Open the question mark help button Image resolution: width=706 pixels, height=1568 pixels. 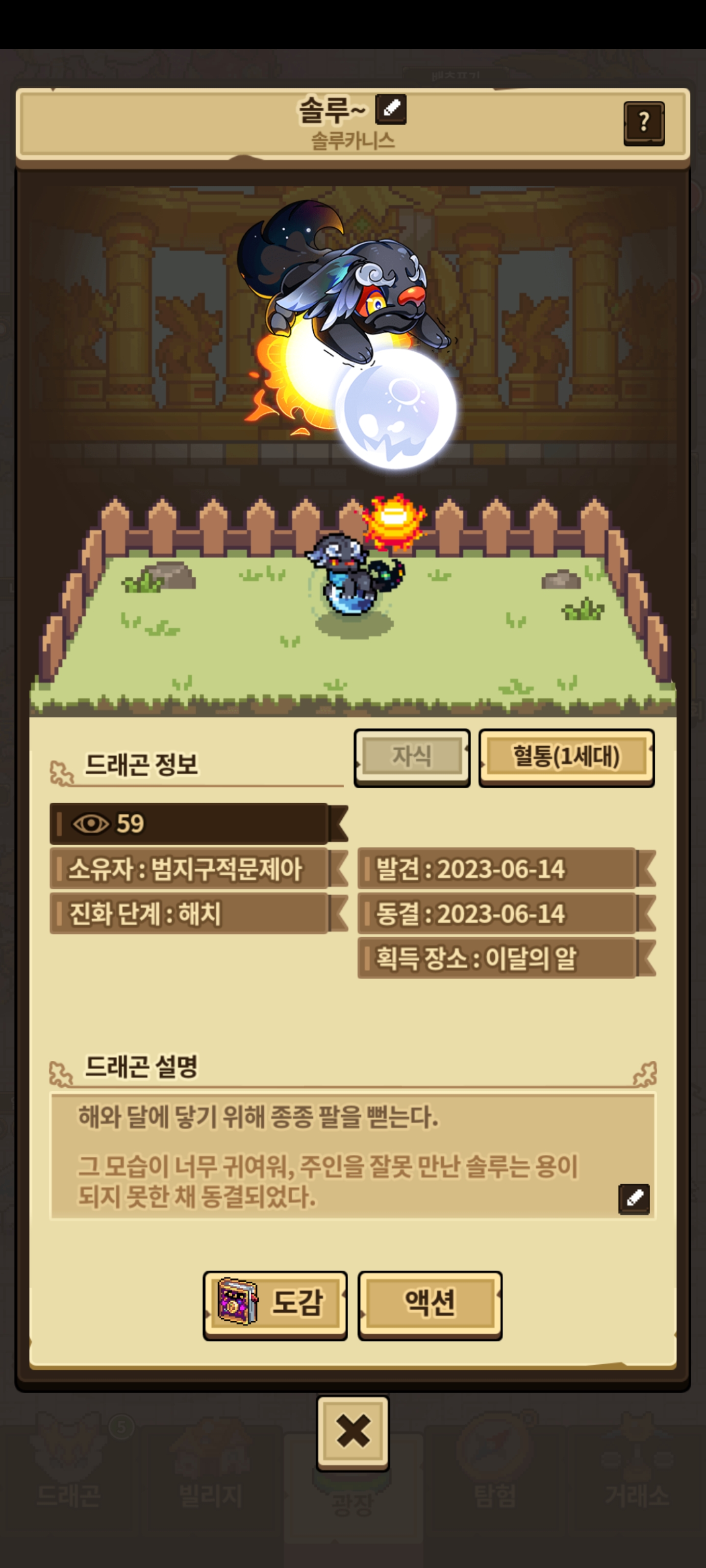tap(643, 123)
